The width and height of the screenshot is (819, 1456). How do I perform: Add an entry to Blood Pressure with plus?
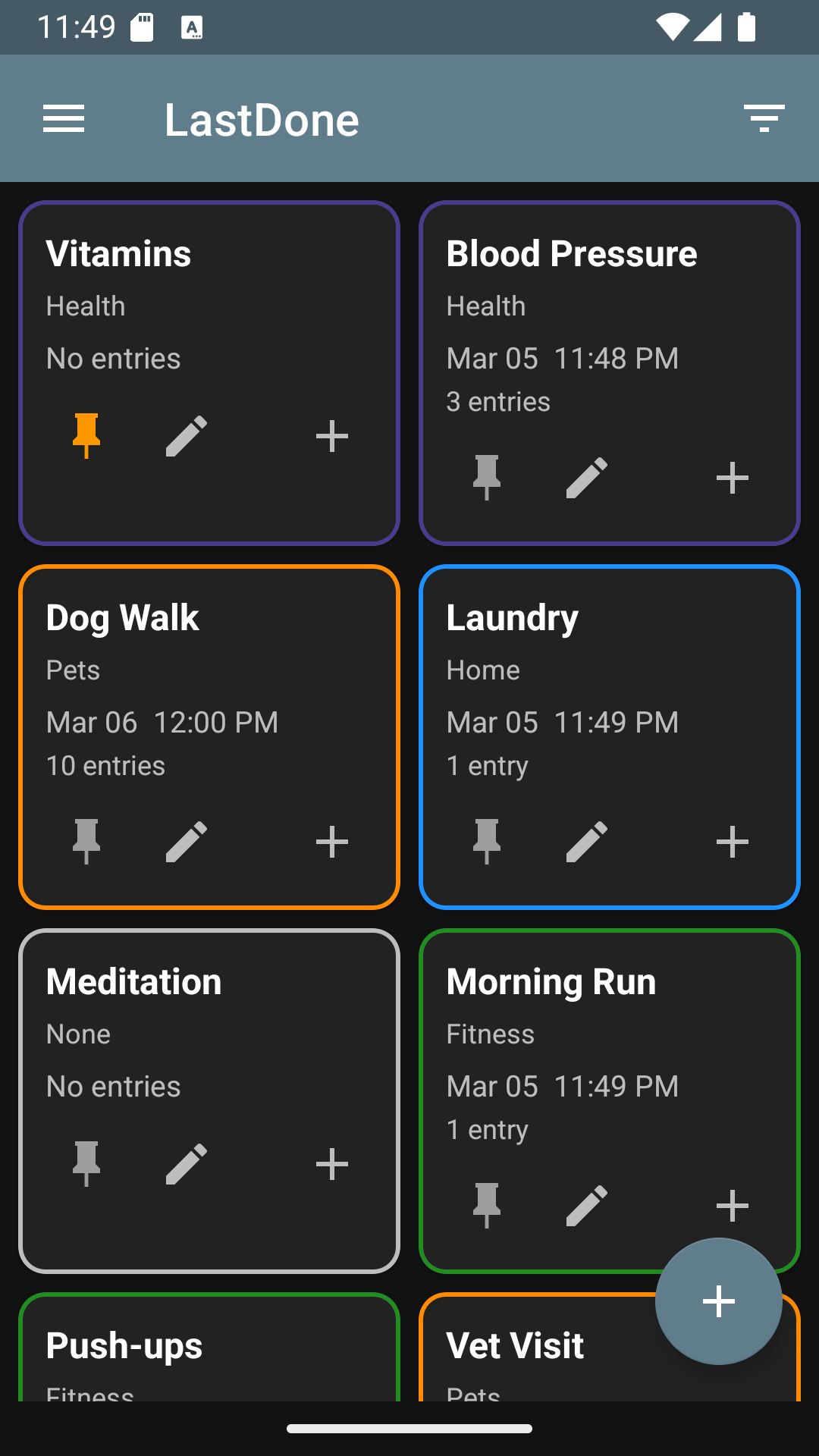(731, 477)
